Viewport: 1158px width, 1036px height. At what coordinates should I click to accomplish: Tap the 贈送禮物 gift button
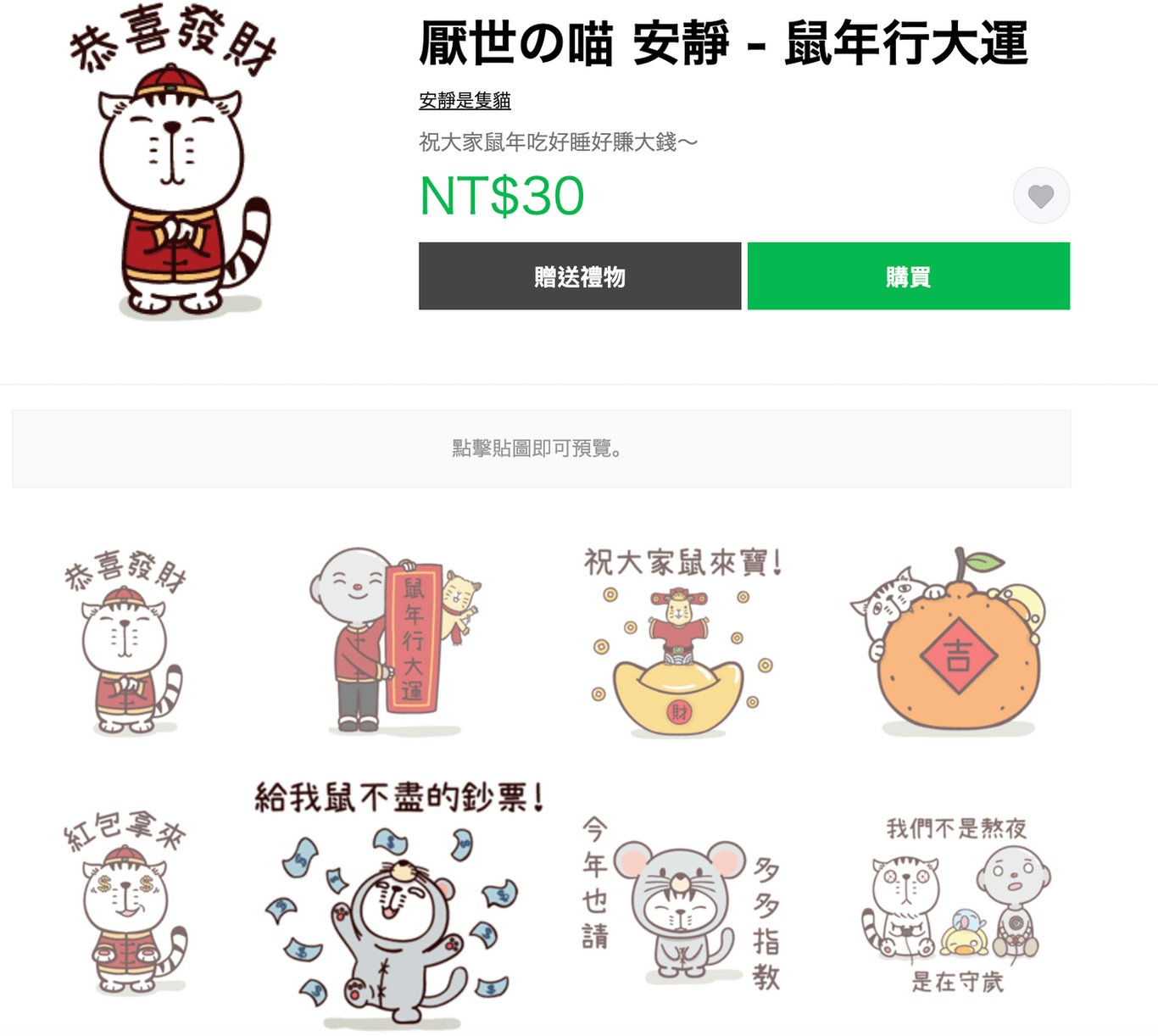pos(579,276)
